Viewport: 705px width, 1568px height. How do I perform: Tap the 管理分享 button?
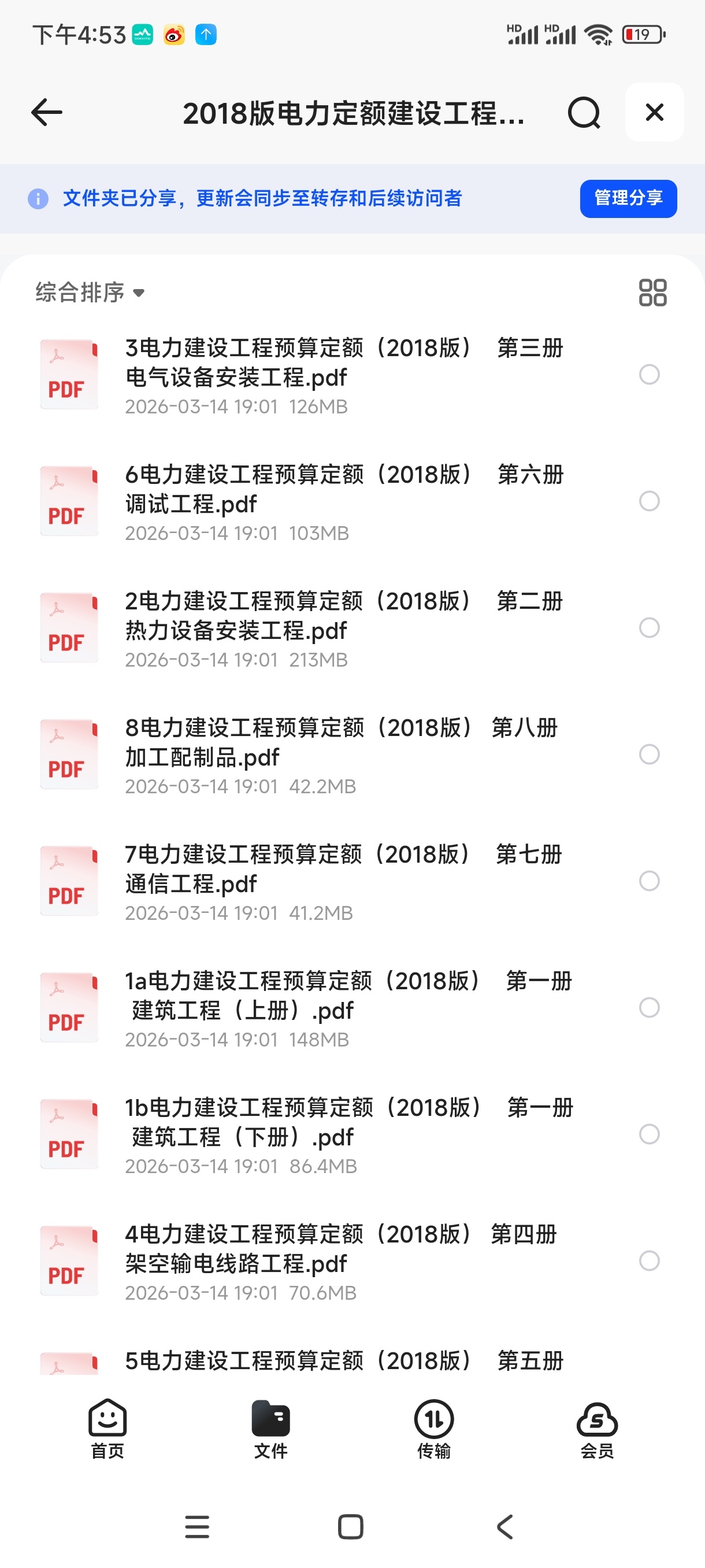[x=628, y=198]
